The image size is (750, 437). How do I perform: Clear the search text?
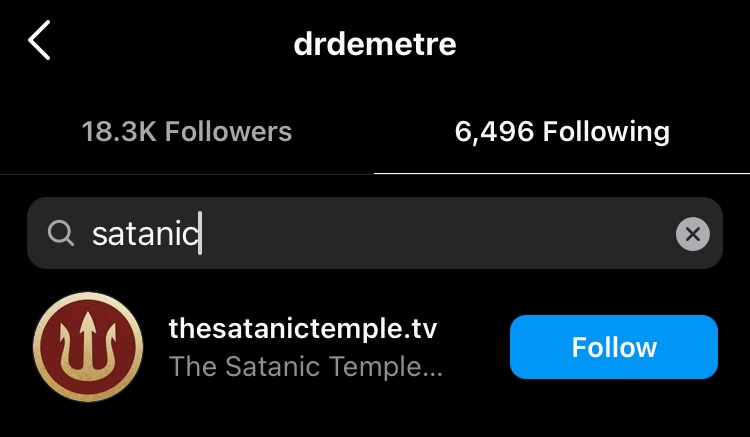(692, 234)
